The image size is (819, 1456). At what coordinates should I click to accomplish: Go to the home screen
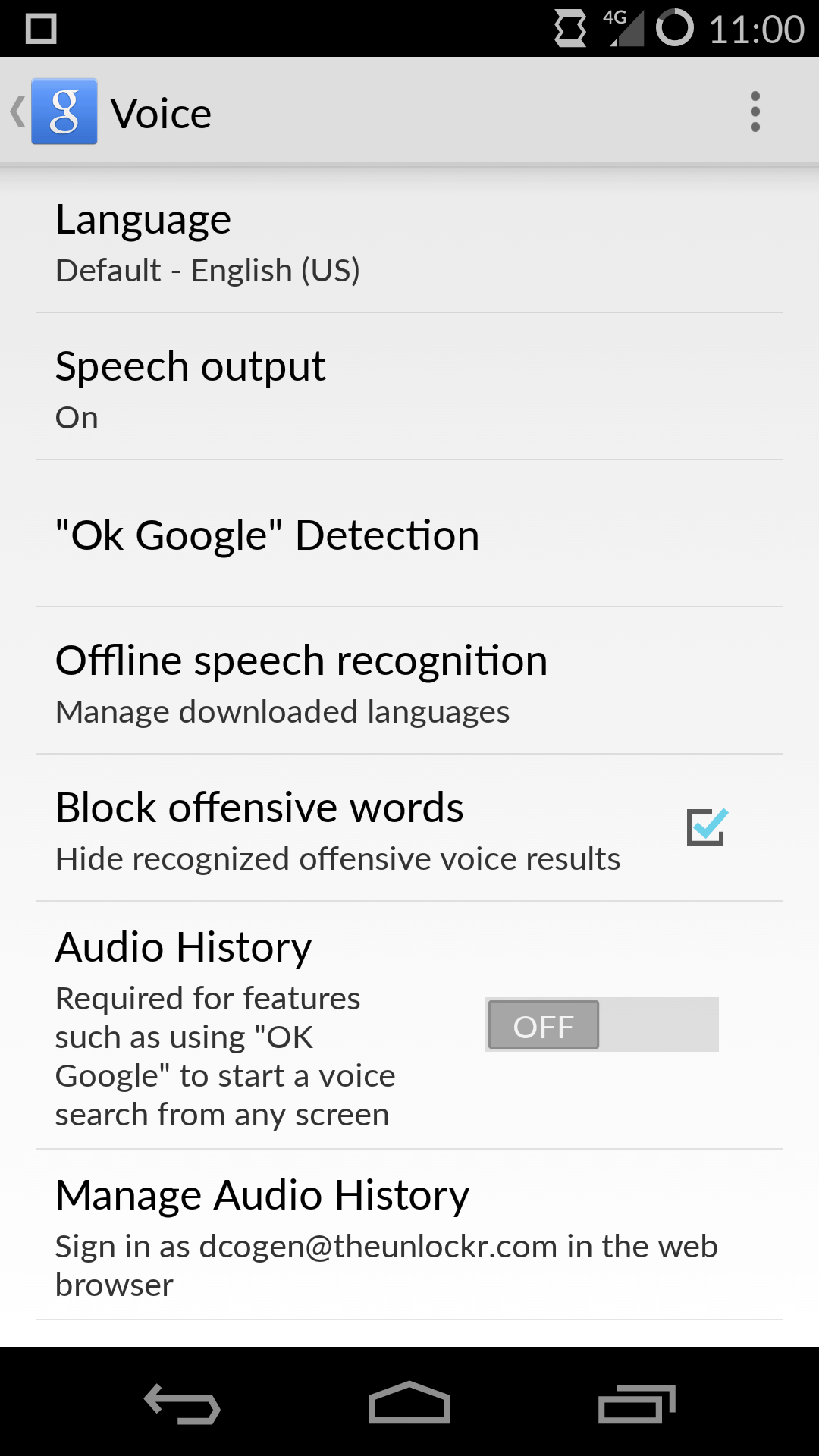tap(409, 1403)
